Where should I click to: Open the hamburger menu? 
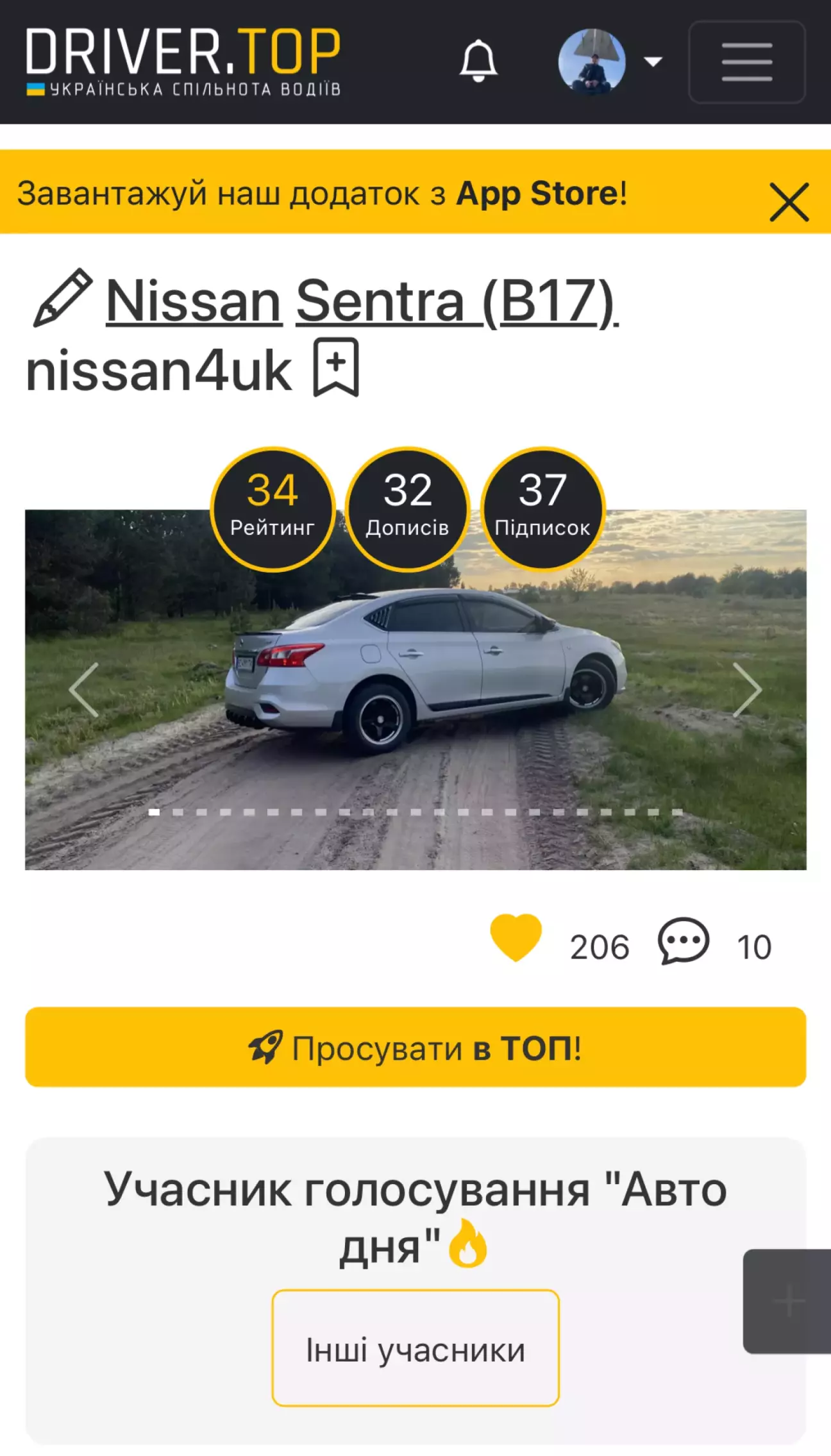click(x=747, y=62)
